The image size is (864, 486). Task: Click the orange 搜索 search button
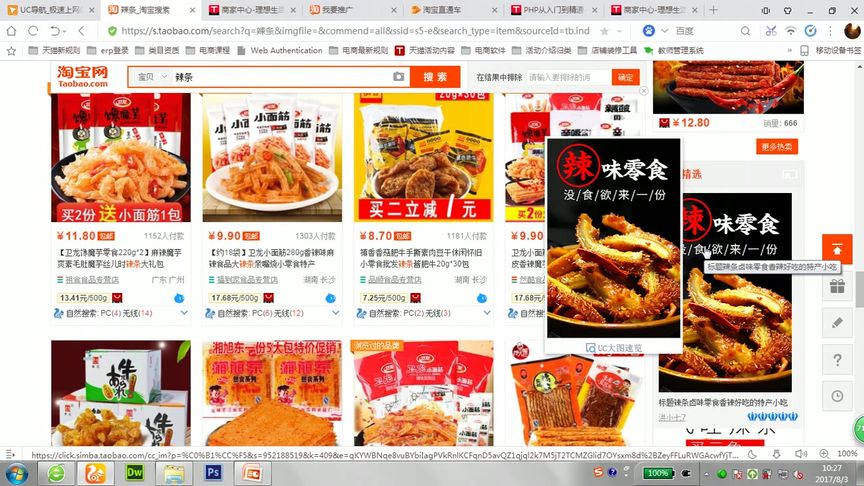435,76
